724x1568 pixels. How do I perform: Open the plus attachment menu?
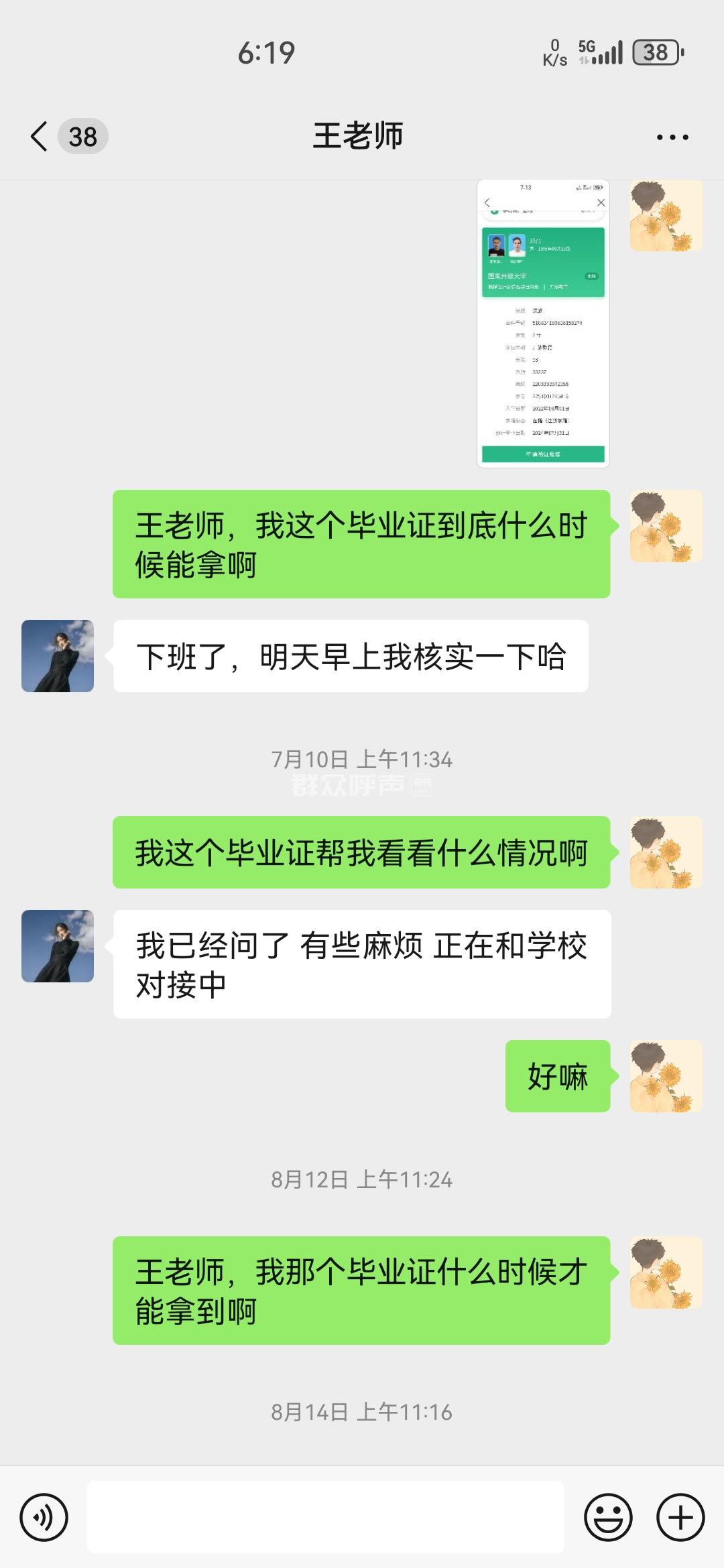[680, 1517]
